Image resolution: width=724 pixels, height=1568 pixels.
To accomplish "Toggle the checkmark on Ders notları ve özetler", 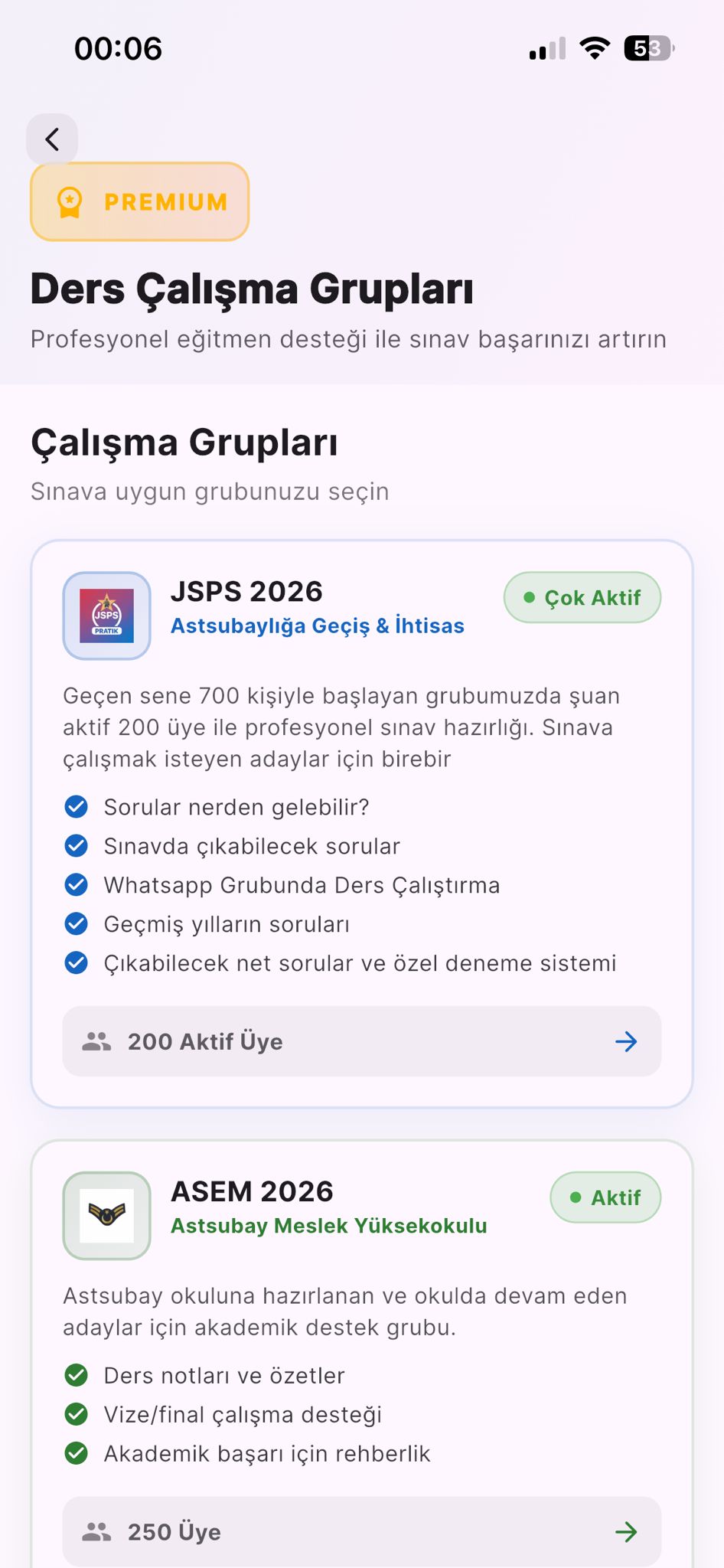I will [x=76, y=1375].
